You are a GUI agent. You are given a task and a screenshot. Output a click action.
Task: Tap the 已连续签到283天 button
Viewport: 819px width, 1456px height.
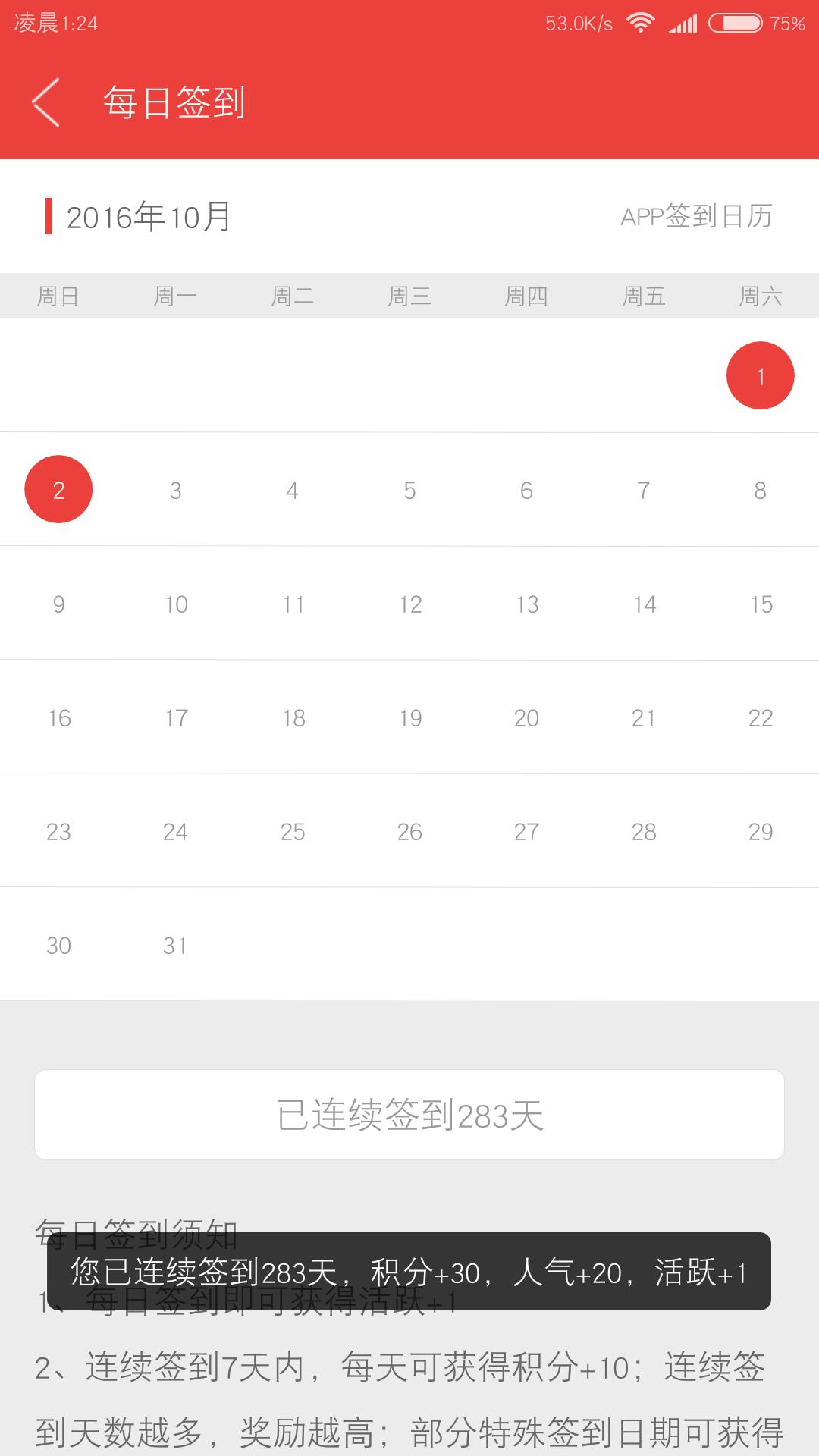pos(409,1115)
